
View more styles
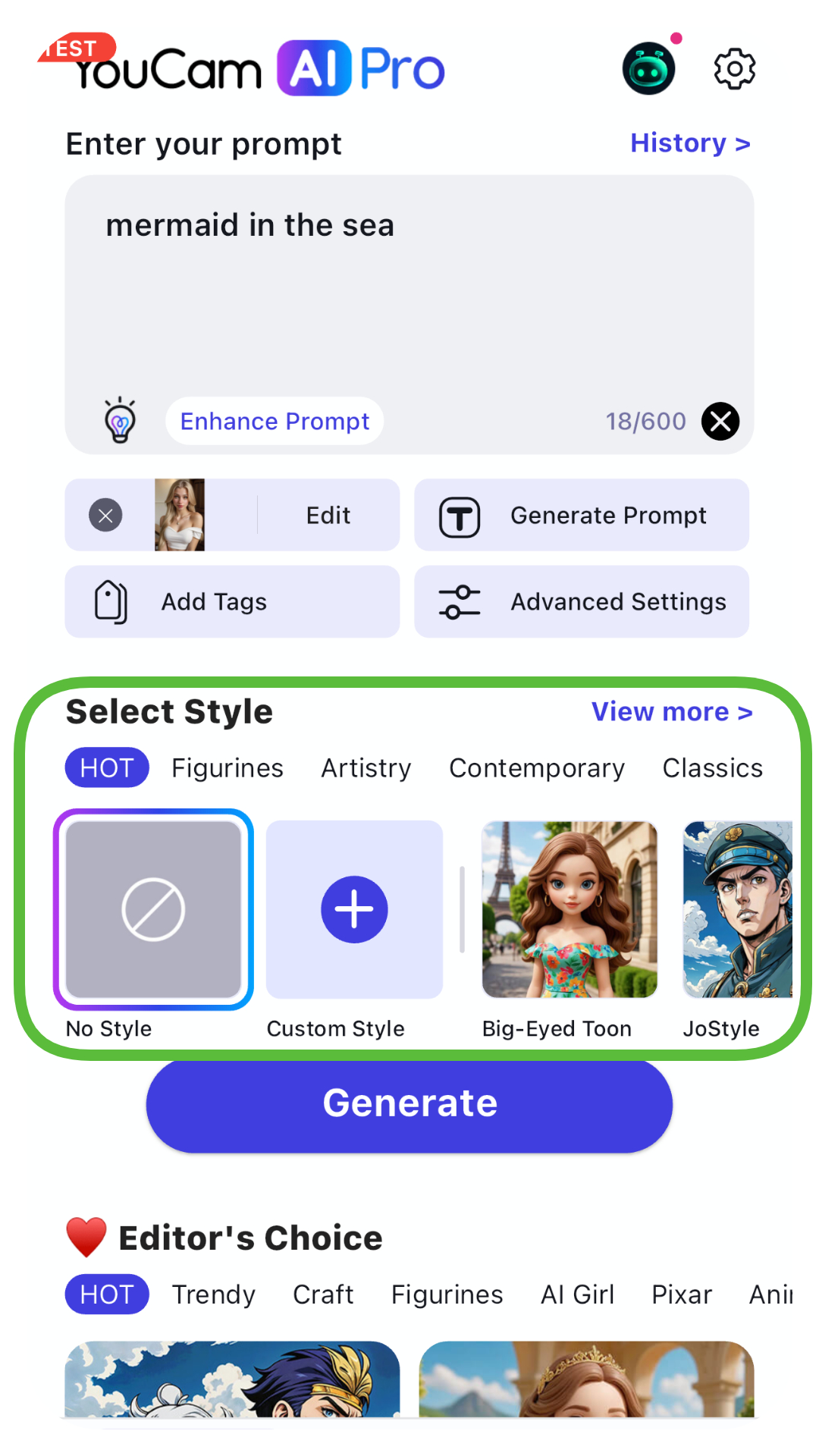672,711
